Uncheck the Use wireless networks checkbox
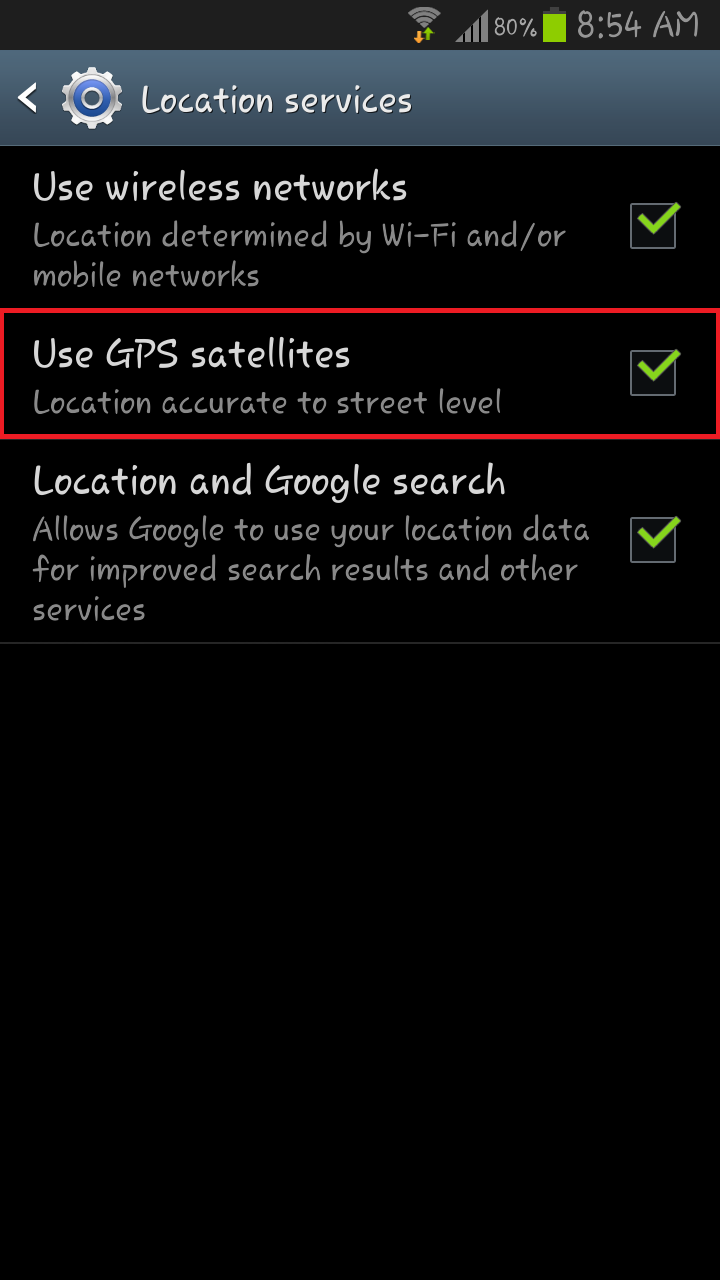 pyautogui.click(x=654, y=225)
